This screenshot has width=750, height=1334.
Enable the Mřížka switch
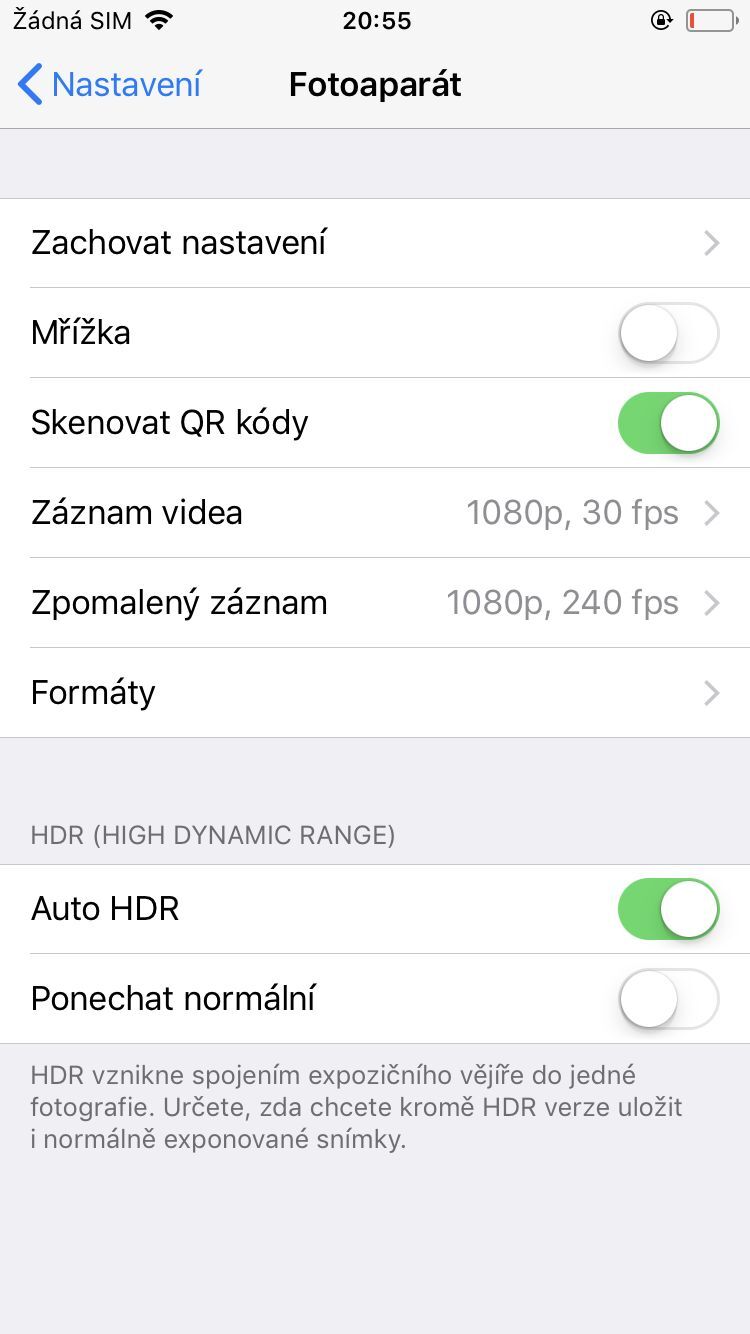(668, 333)
